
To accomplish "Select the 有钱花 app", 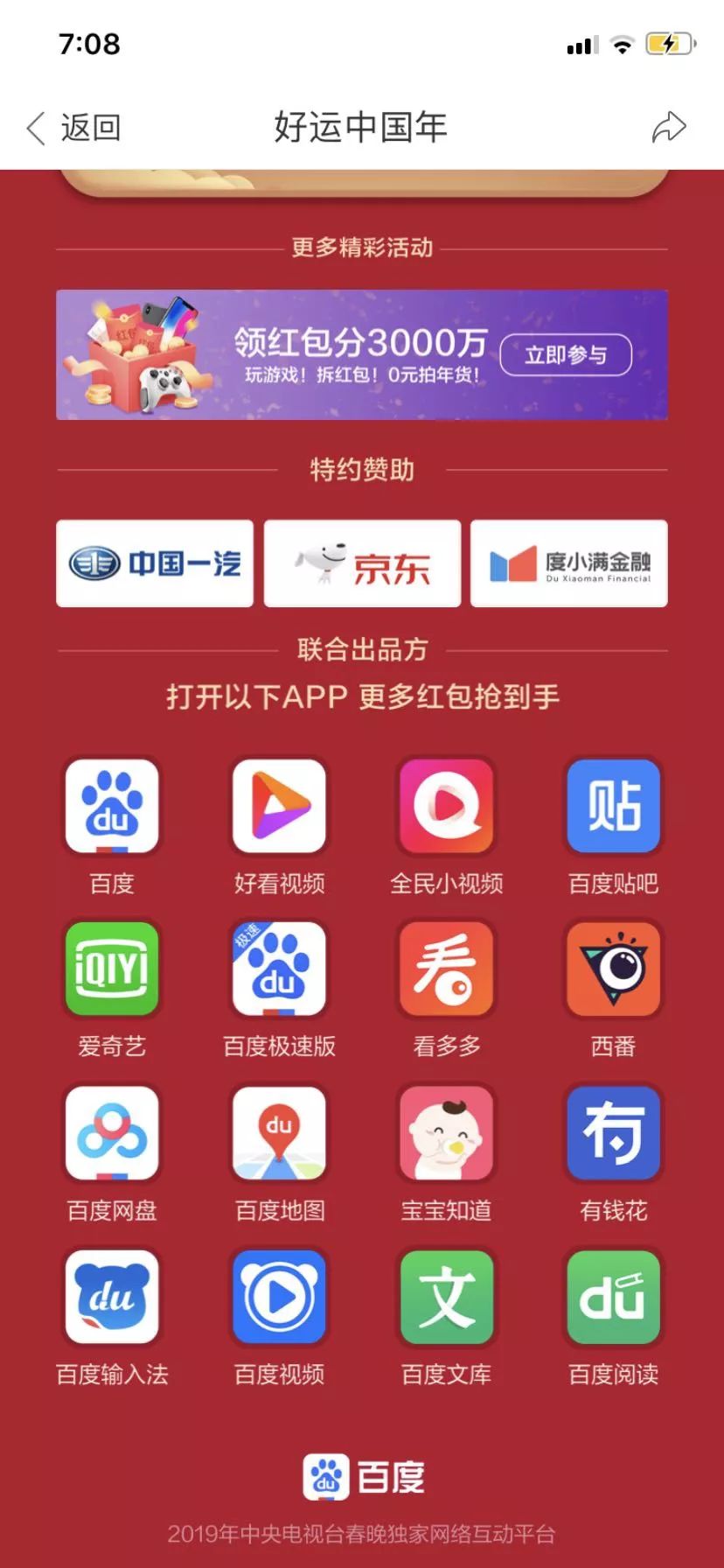I will click(613, 1132).
